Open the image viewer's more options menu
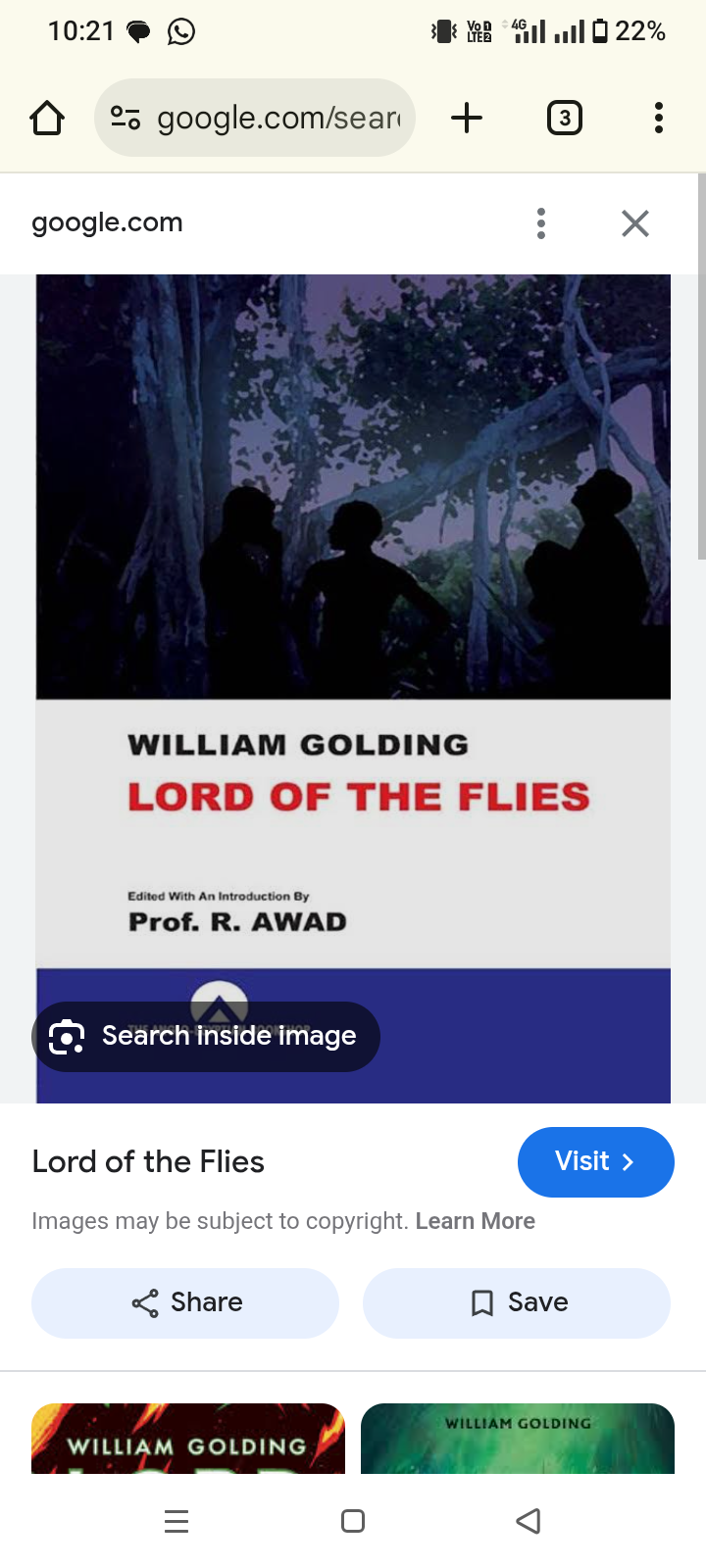Screen dimensions: 706x1568 pos(541,223)
